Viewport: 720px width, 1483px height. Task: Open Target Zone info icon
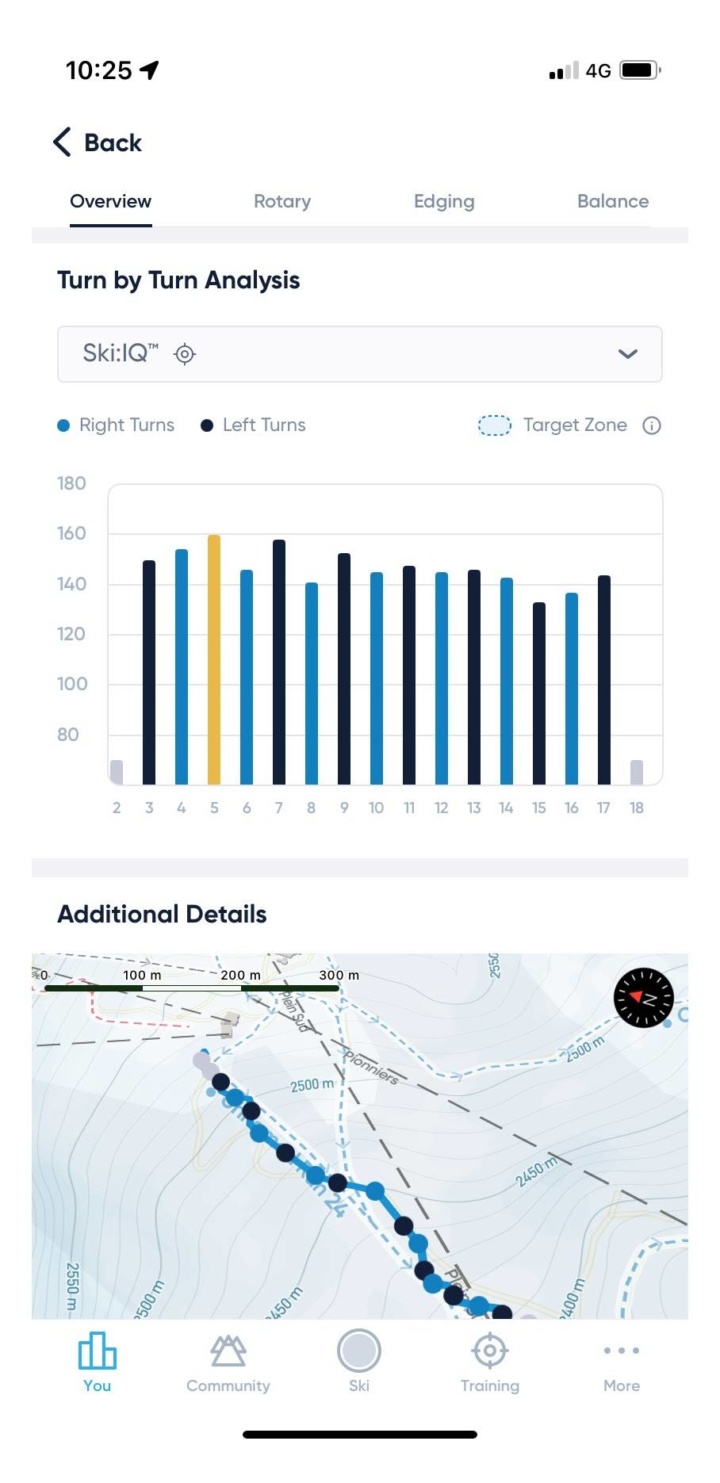[x=652, y=426]
